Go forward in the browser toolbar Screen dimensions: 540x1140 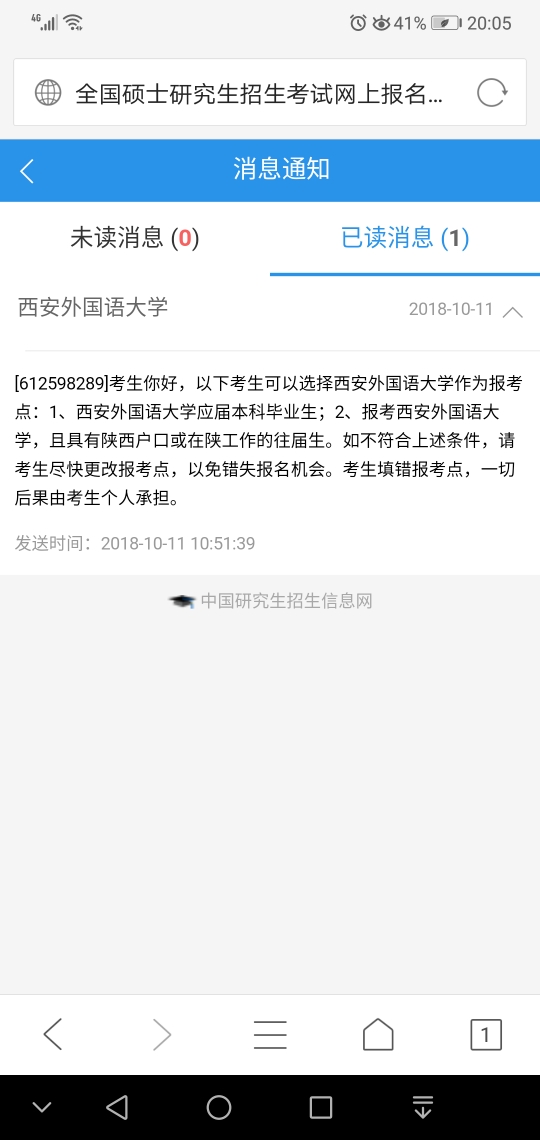tap(161, 1034)
